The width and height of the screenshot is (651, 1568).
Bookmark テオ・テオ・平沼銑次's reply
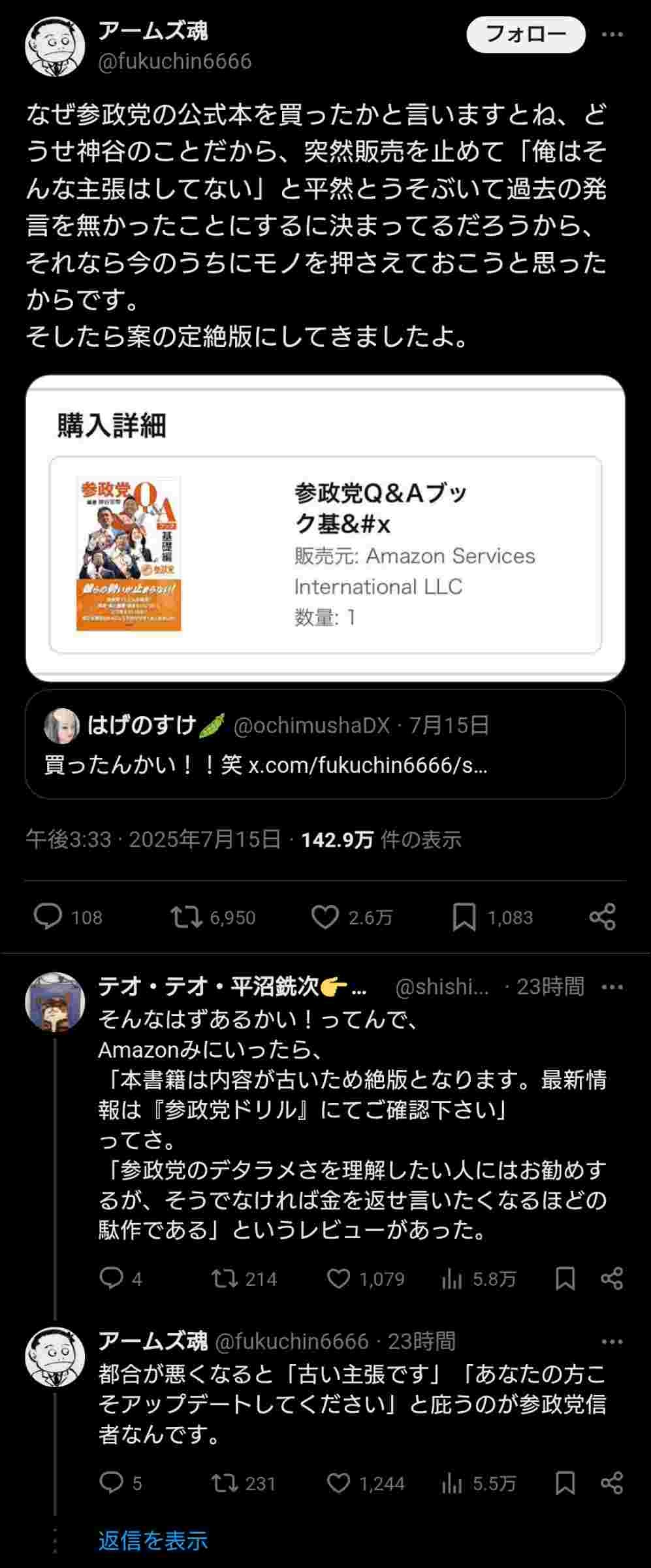[x=565, y=1278]
